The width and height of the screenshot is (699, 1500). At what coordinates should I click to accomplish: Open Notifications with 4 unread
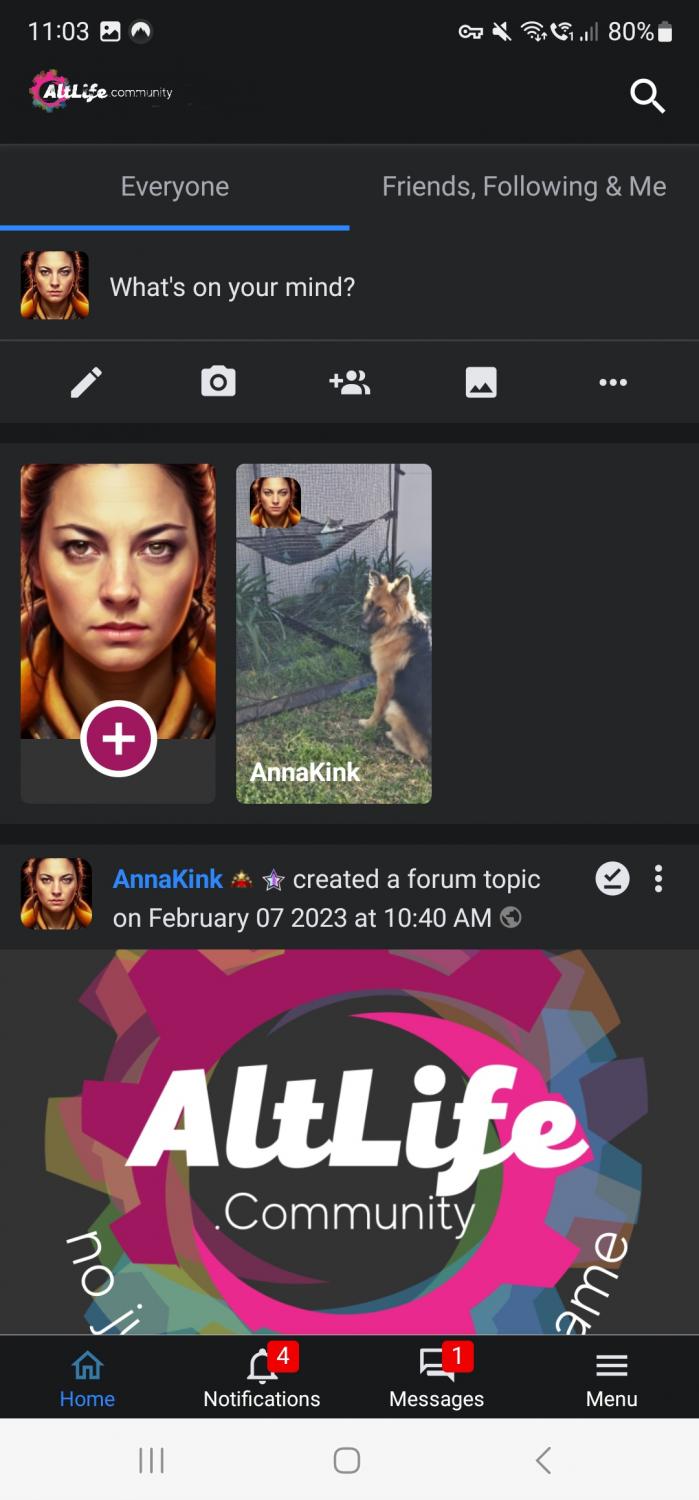262,1377
